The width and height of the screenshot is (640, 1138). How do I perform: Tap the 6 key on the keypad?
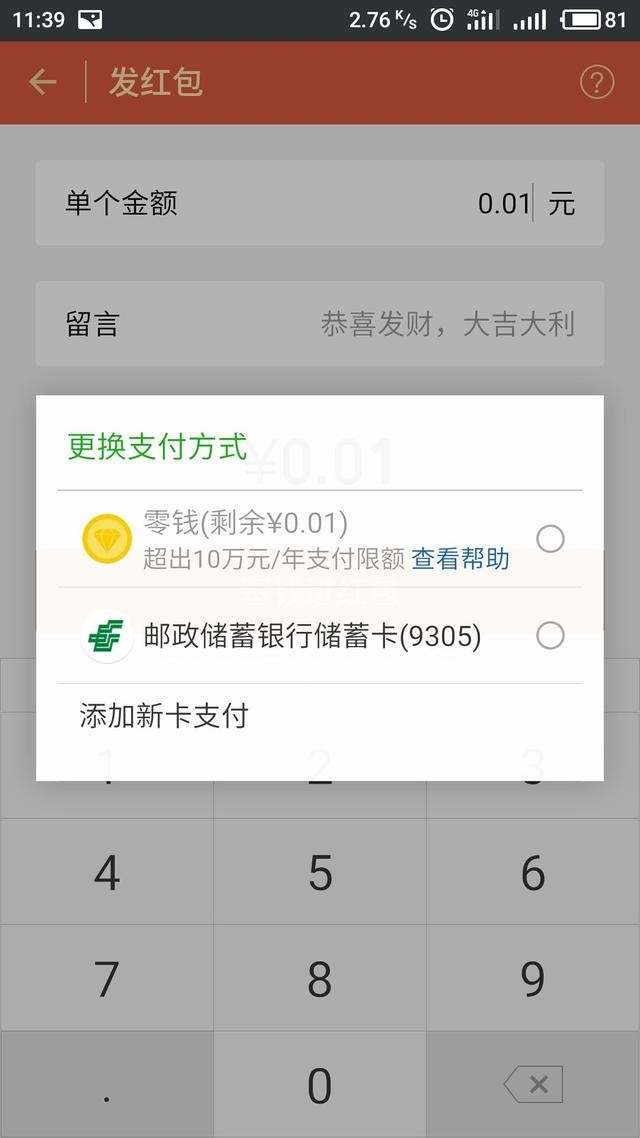coord(533,872)
